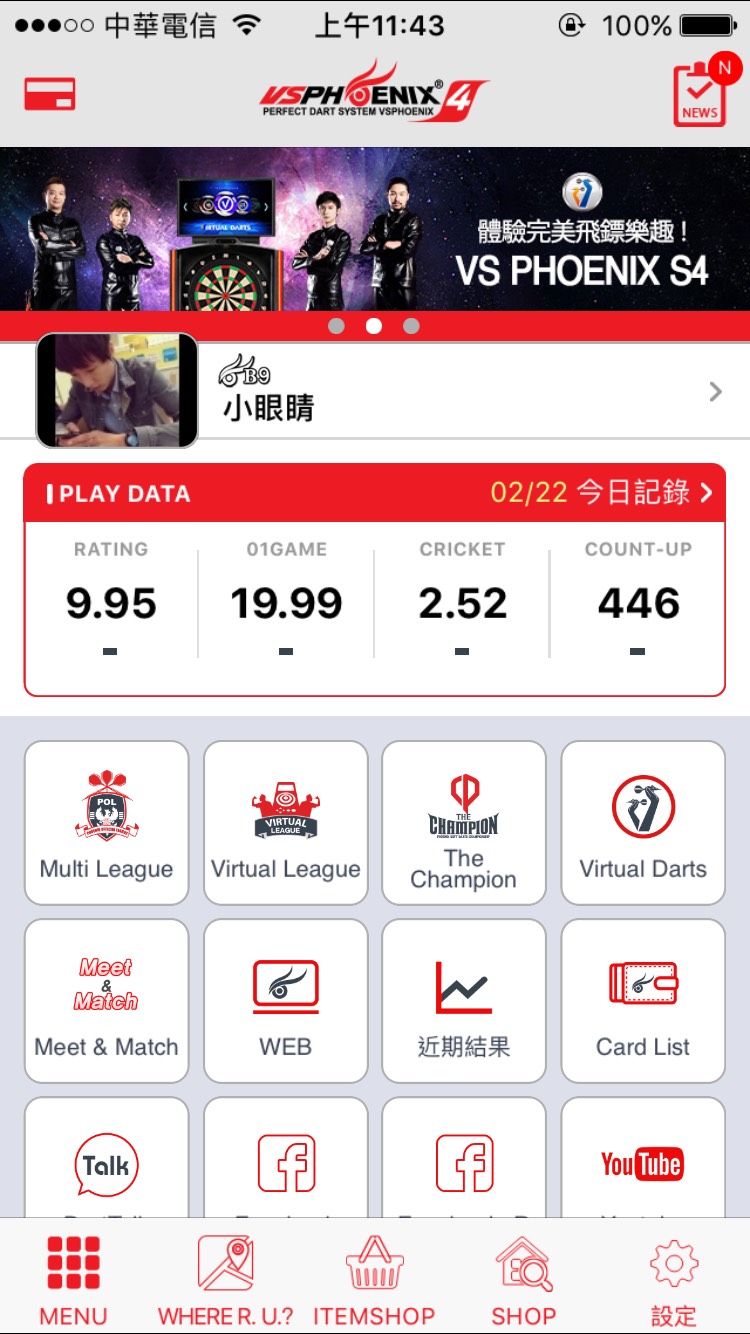Open the NEWS notifications icon
Viewport: 750px width, 1334px height.
pos(703,91)
